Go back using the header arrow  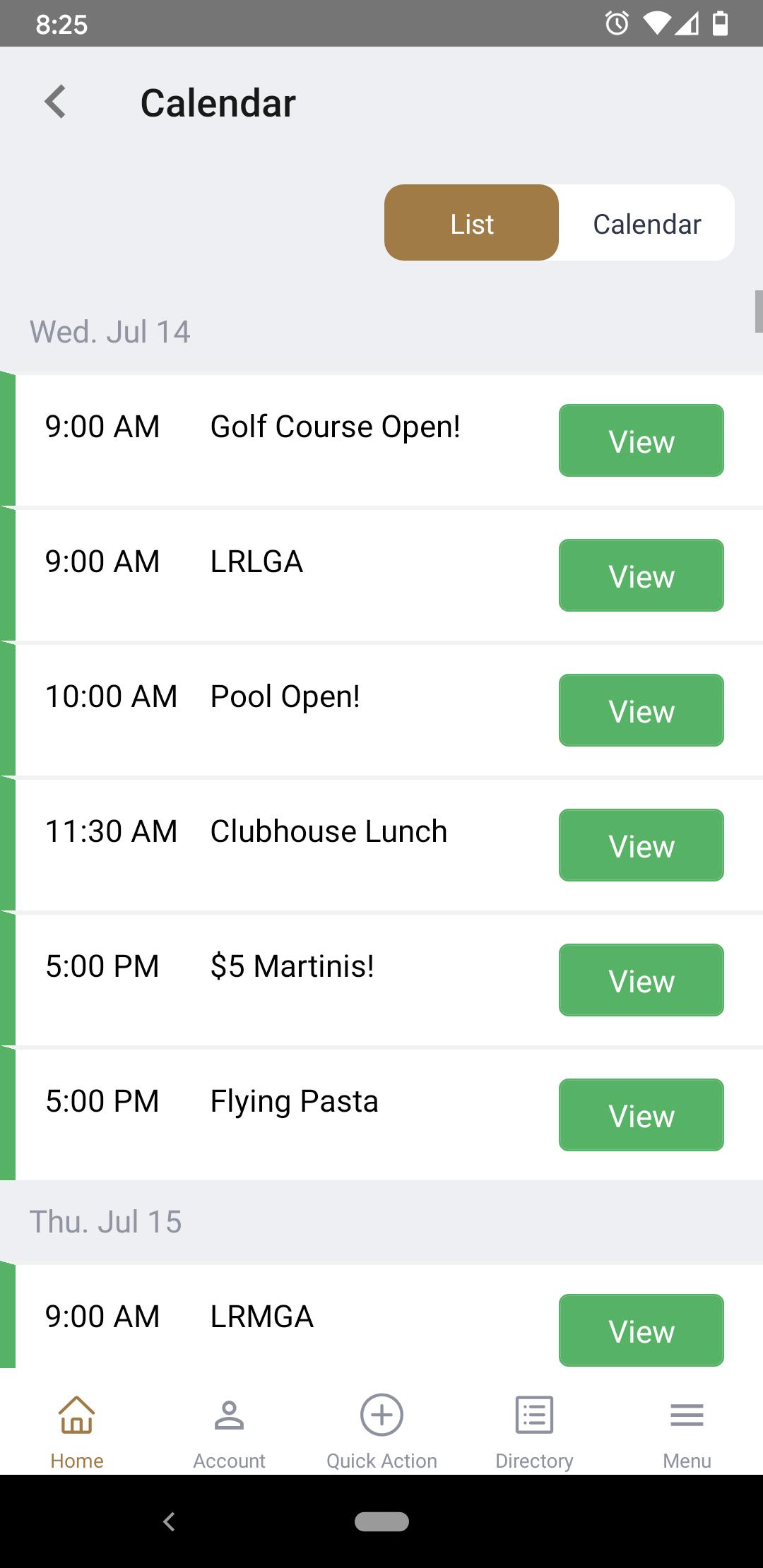click(x=55, y=102)
